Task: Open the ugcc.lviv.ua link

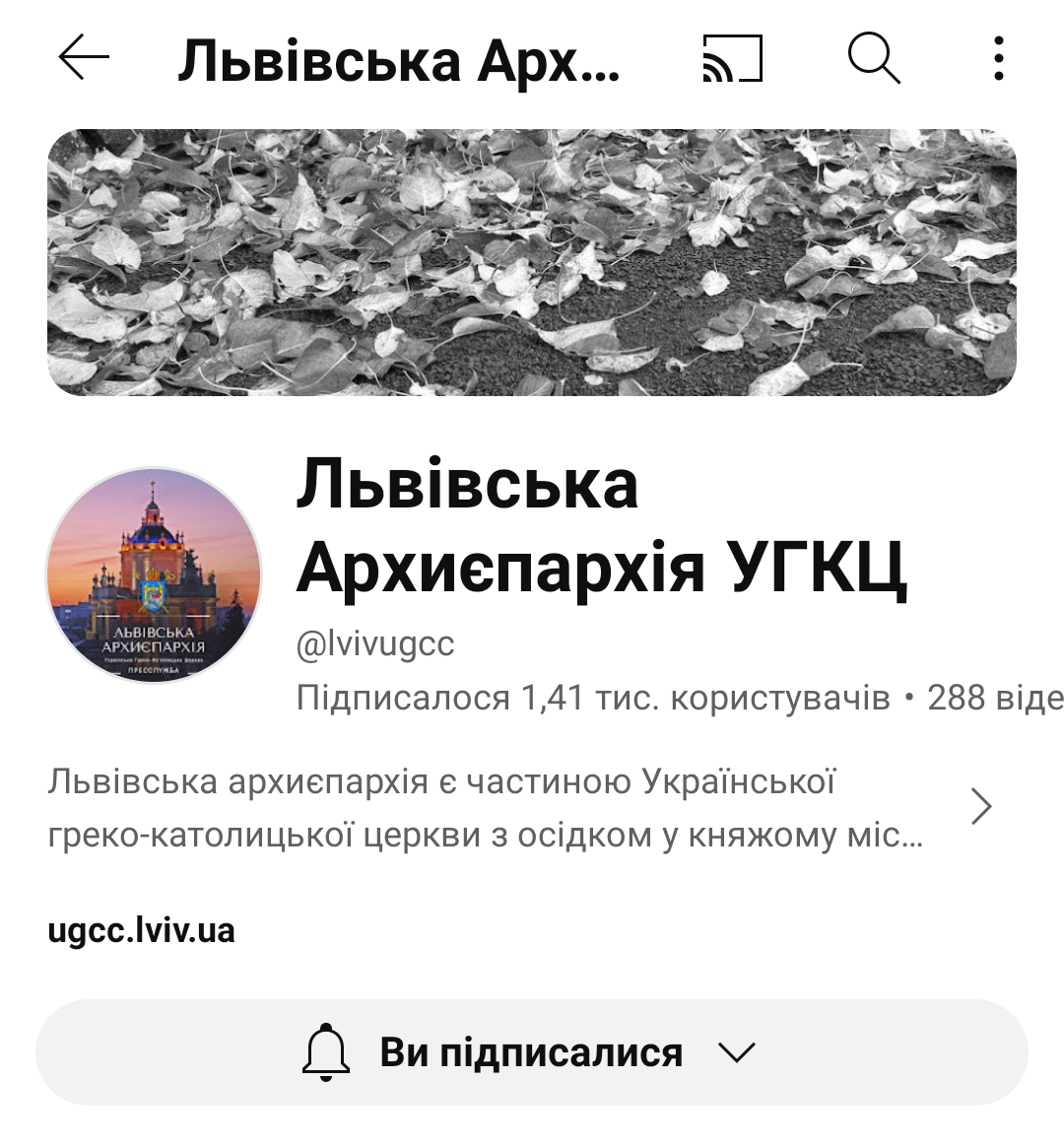Action: 141,930
